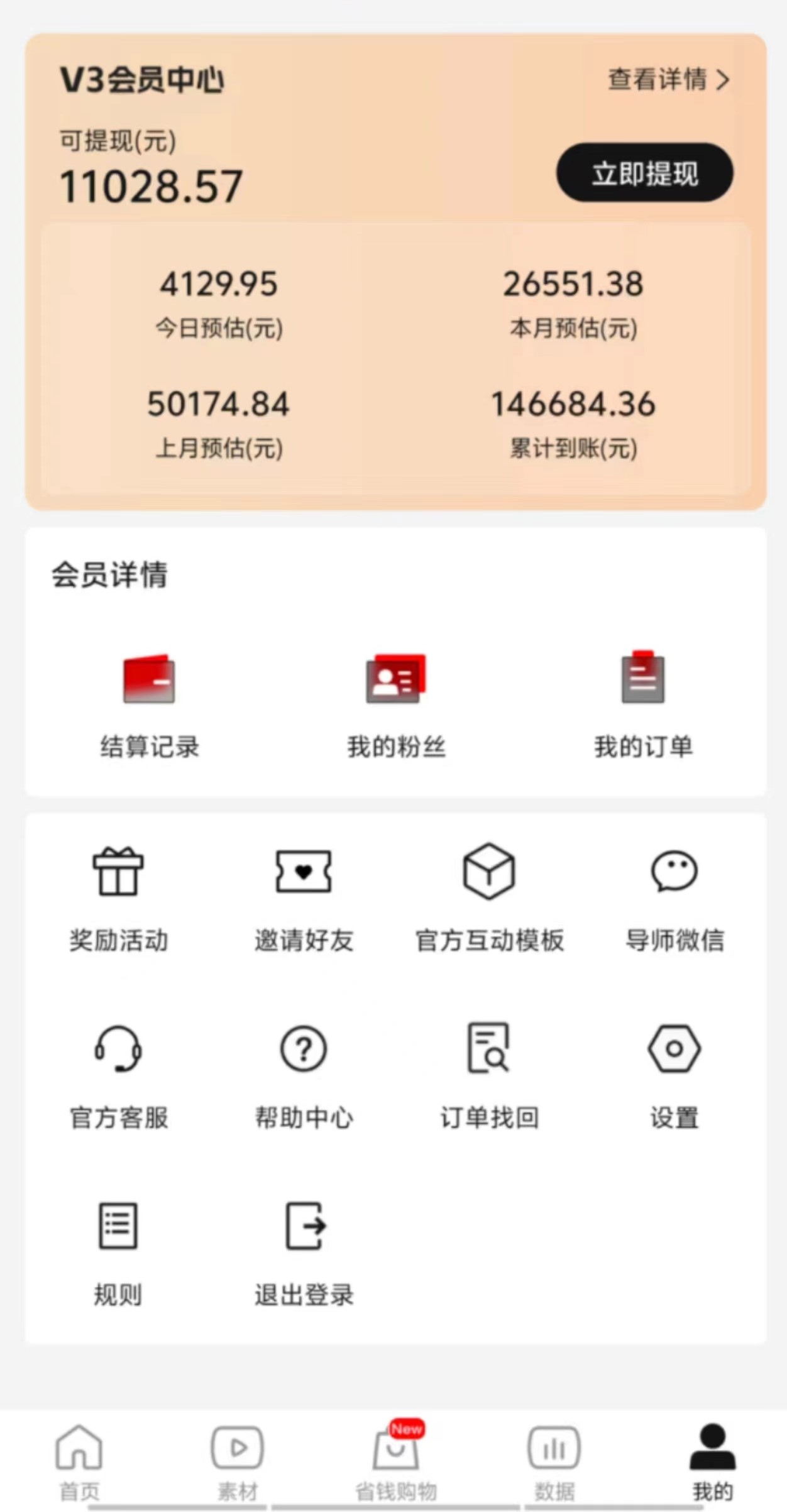Open 官方互动模板 templates
The height and width of the screenshot is (1512, 787).
click(x=489, y=897)
